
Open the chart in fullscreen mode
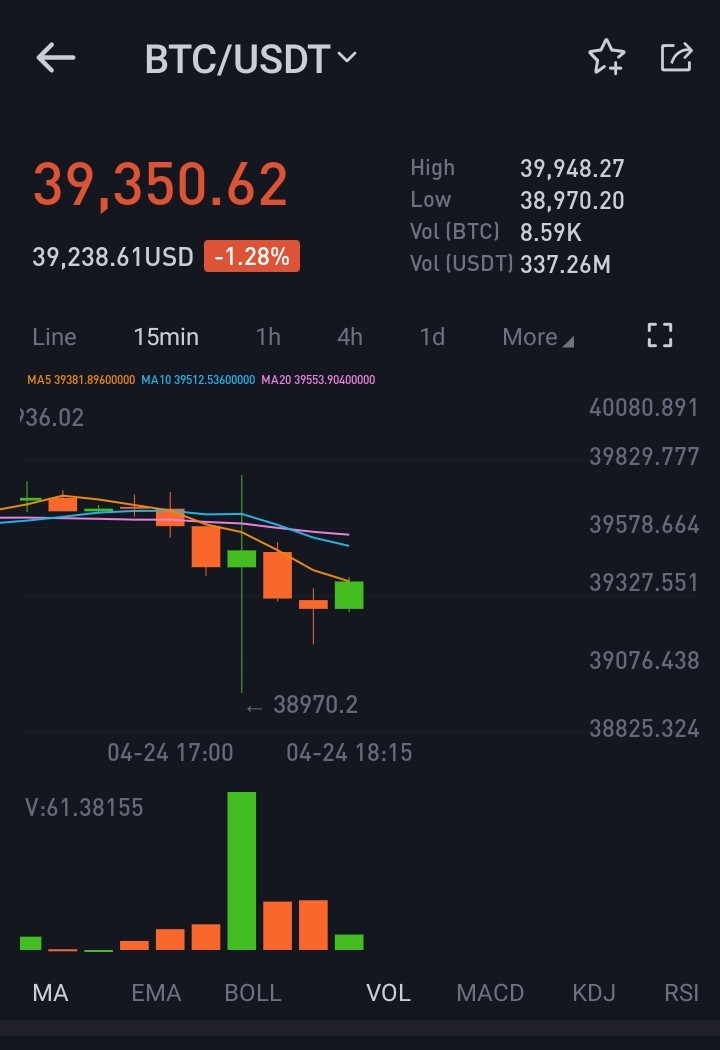click(660, 335)
